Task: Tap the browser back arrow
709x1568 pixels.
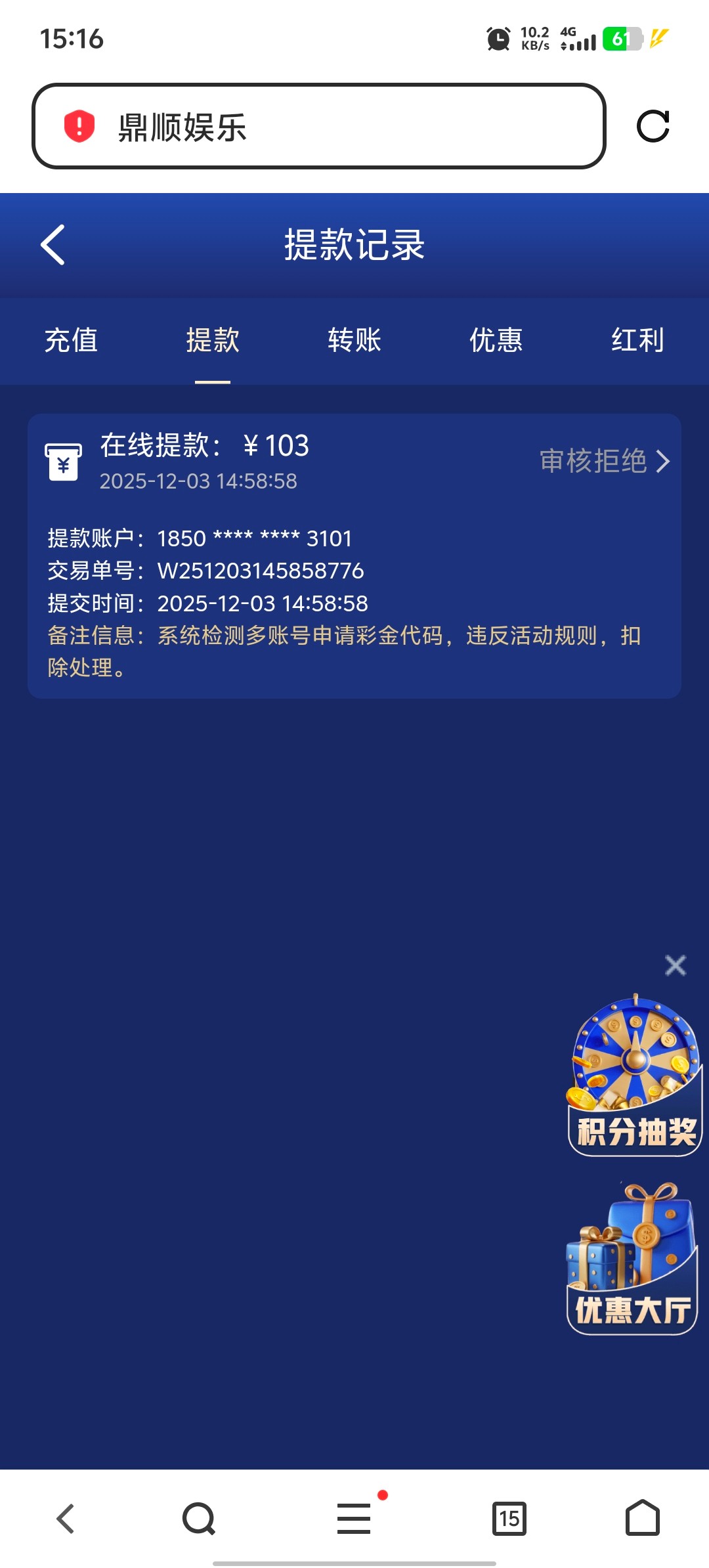Action: [66, 1518]
